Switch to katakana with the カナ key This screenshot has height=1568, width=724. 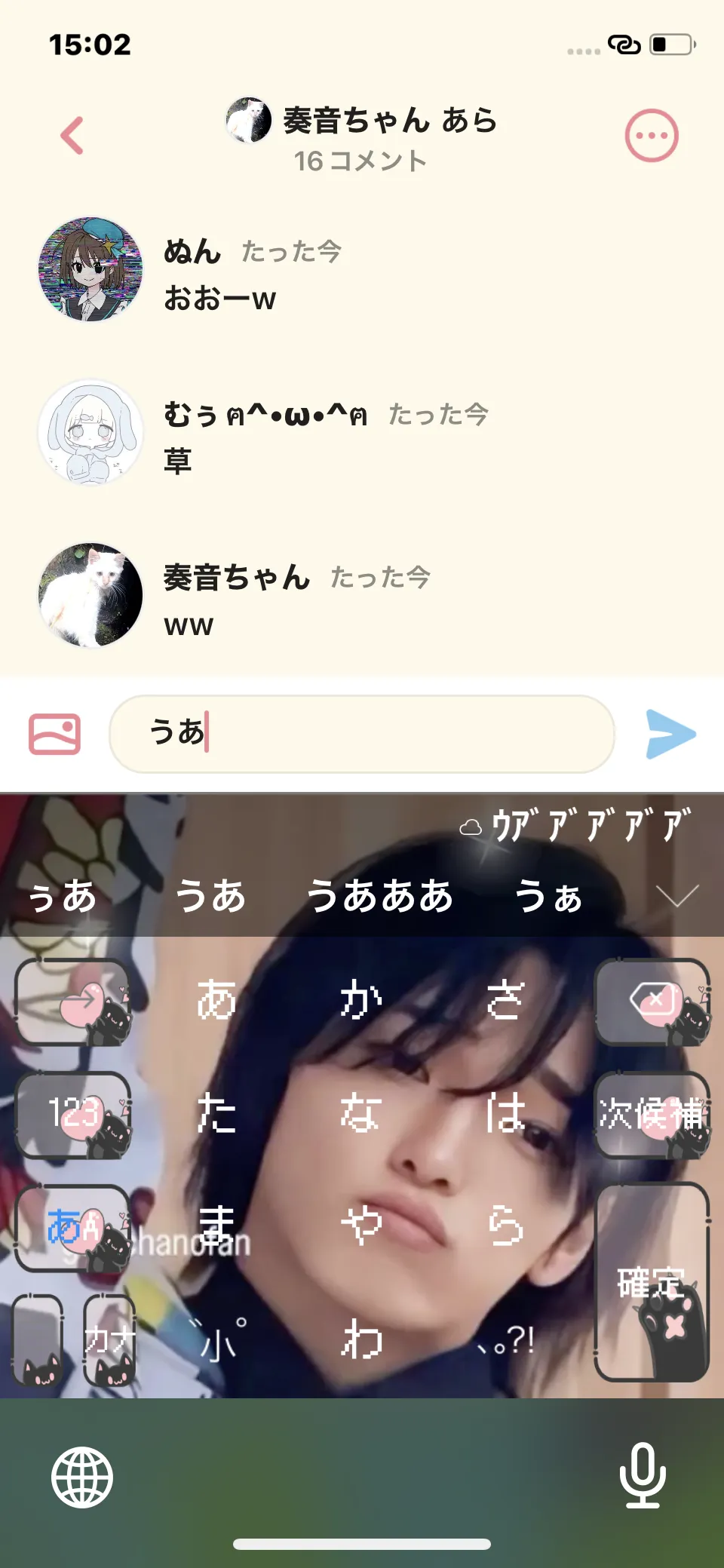tap(110, 1340)
